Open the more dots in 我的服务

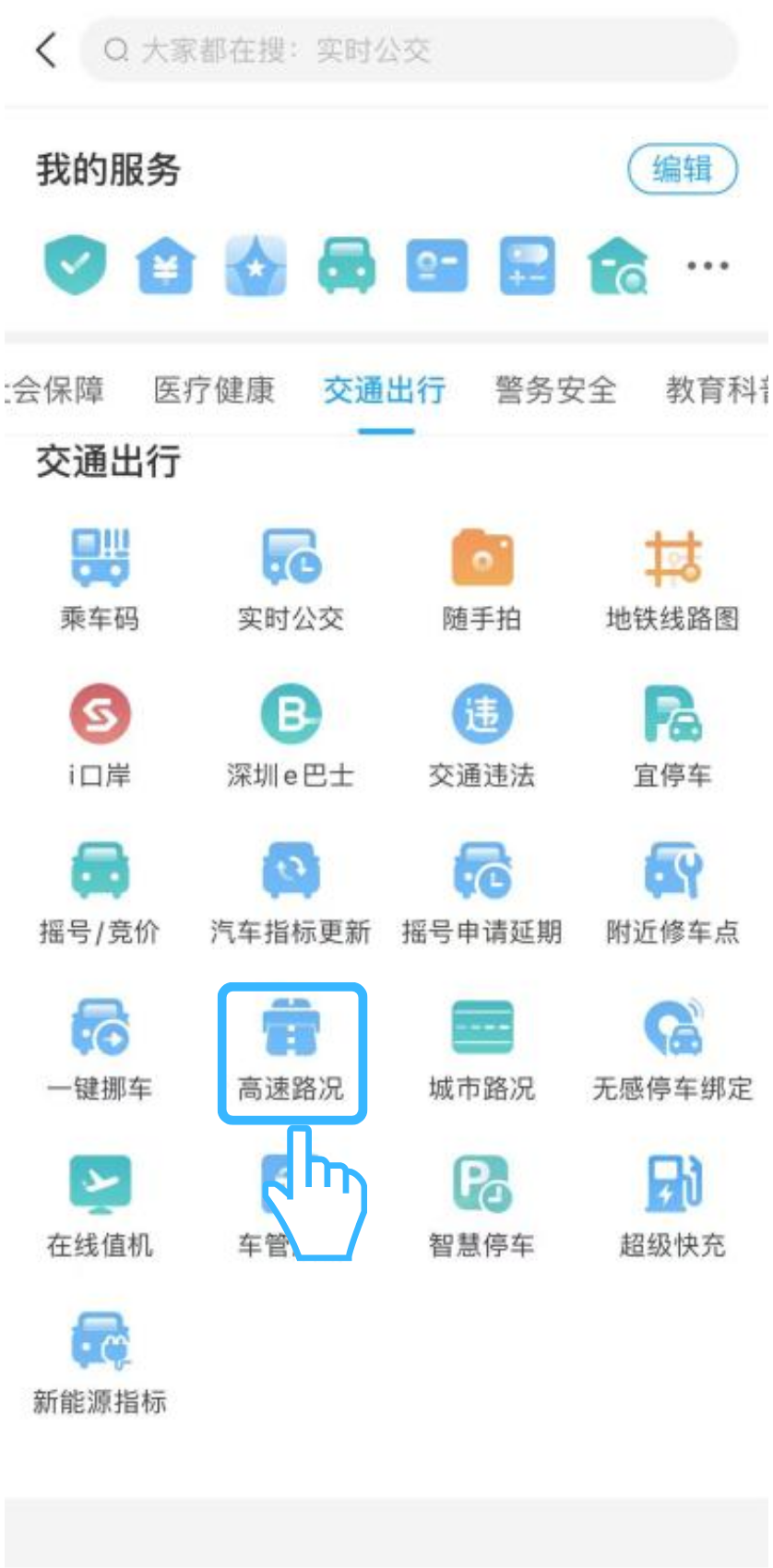708,266
